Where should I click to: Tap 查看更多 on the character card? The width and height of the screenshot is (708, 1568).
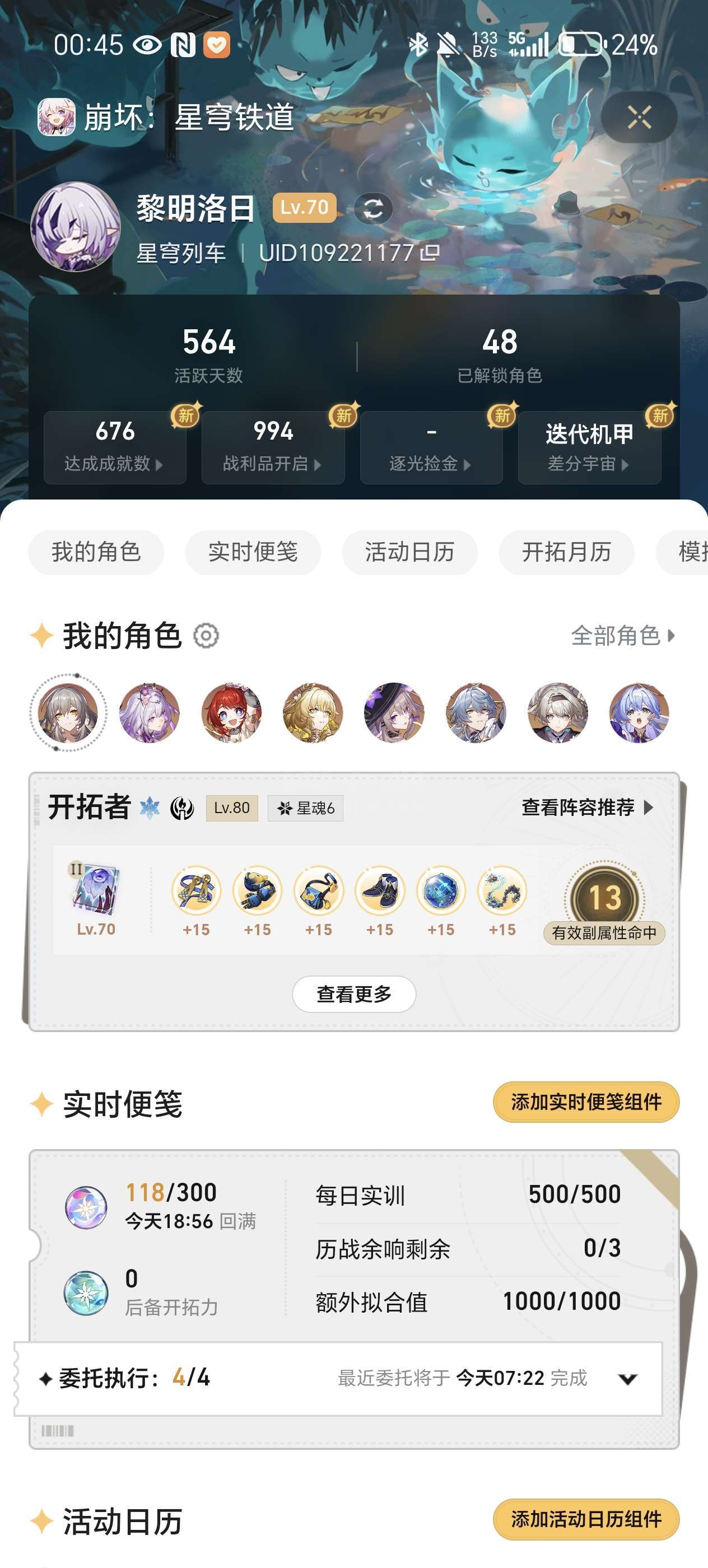coord(353,994)
